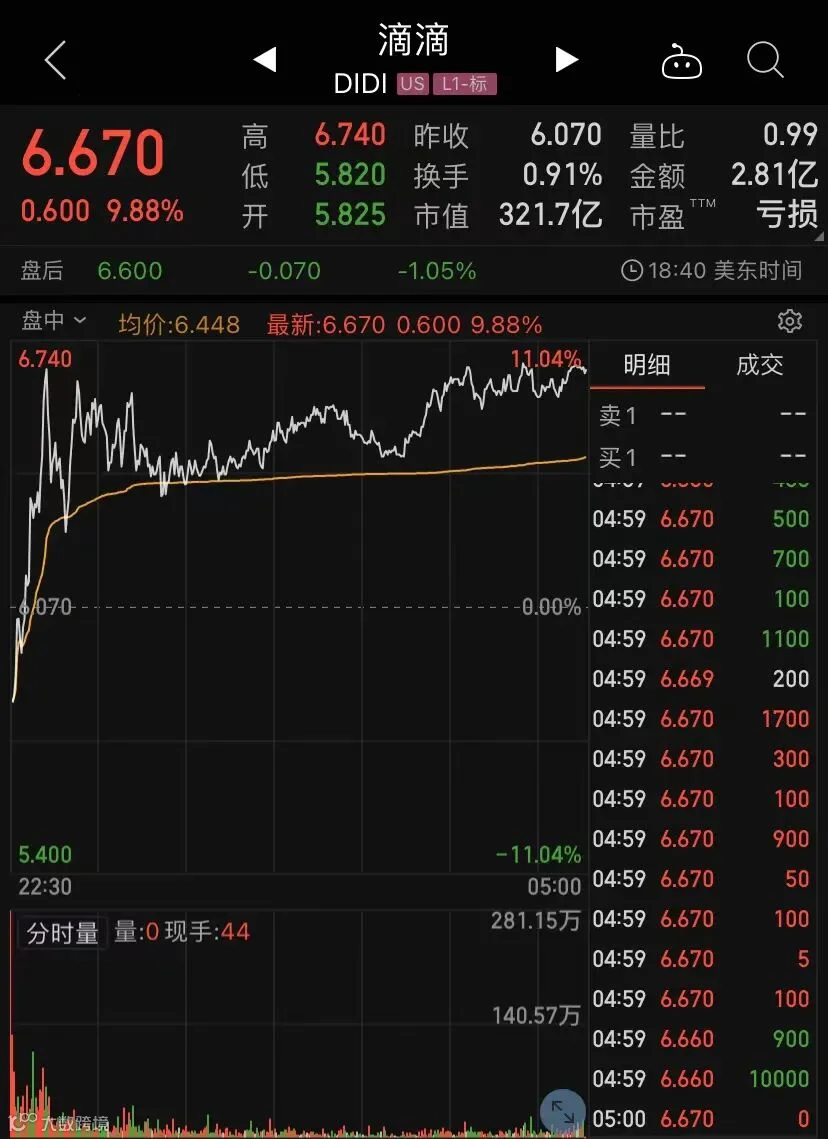Expand chart to fullscreen

tap(563, 1111)
